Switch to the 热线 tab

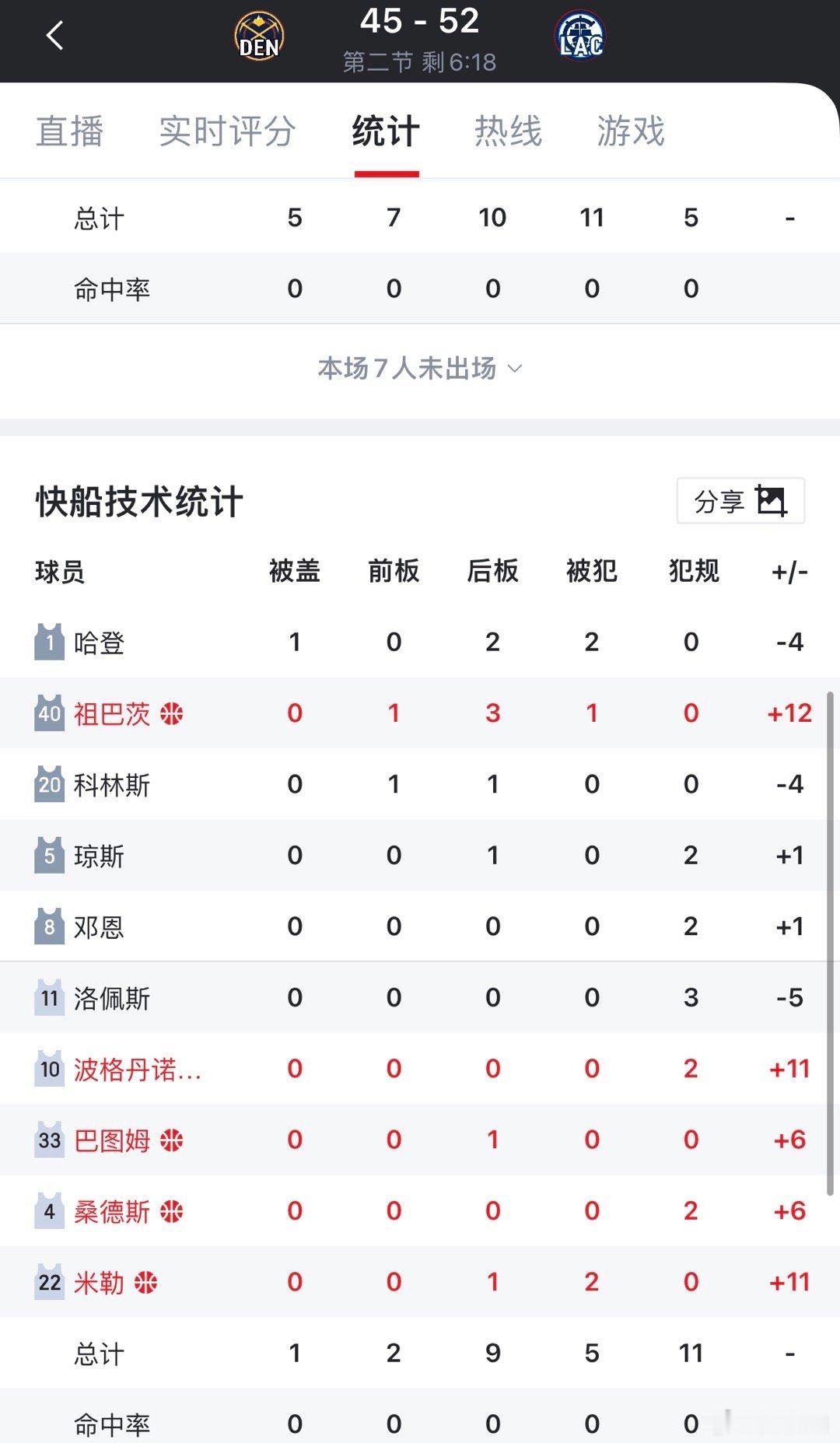[x=507, y=131]
